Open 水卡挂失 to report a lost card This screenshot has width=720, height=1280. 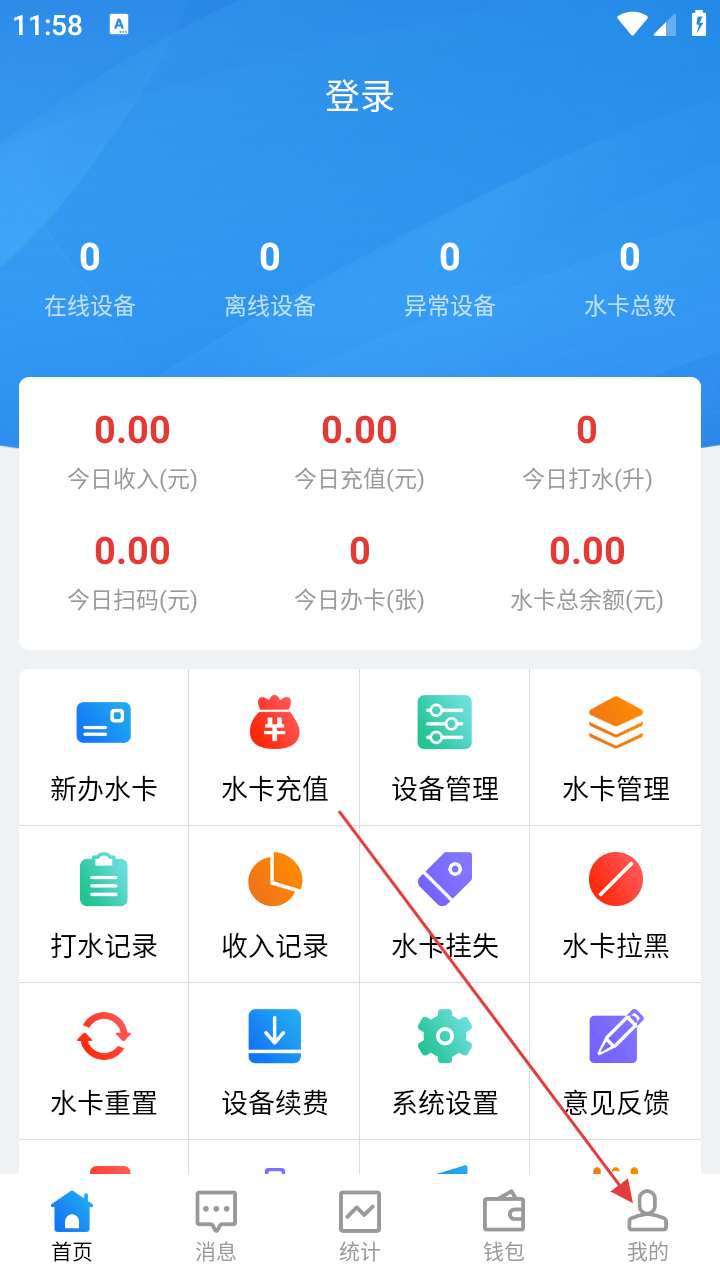pos(444,905)
